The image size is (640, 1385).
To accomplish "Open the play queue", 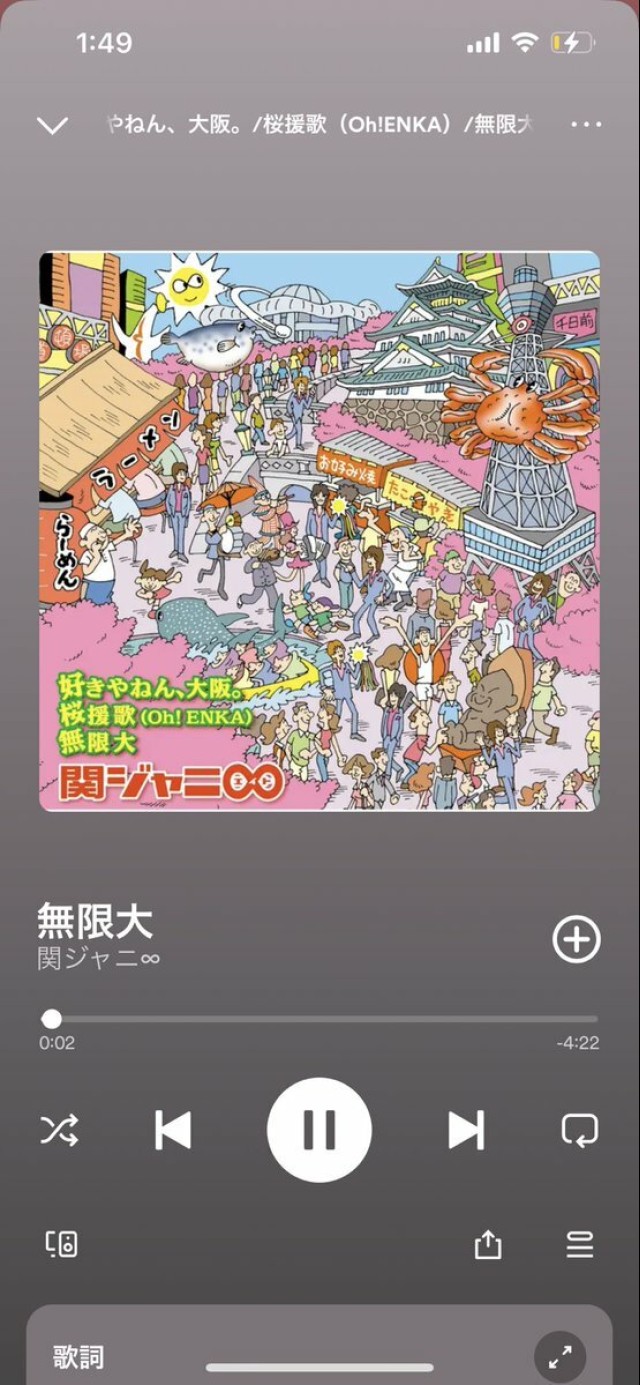I will pos(579,1244).
